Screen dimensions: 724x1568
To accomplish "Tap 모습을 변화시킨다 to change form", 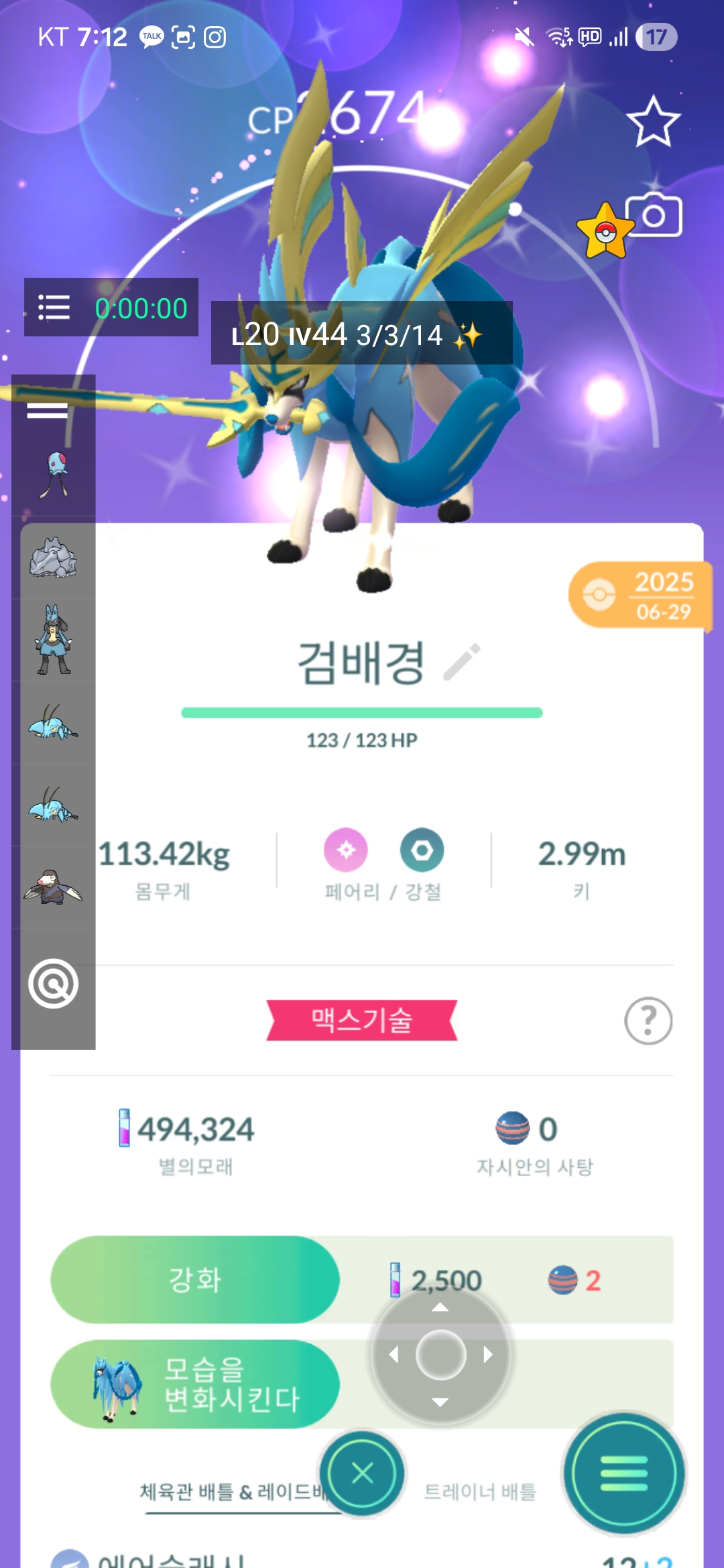I will 195,1384.
